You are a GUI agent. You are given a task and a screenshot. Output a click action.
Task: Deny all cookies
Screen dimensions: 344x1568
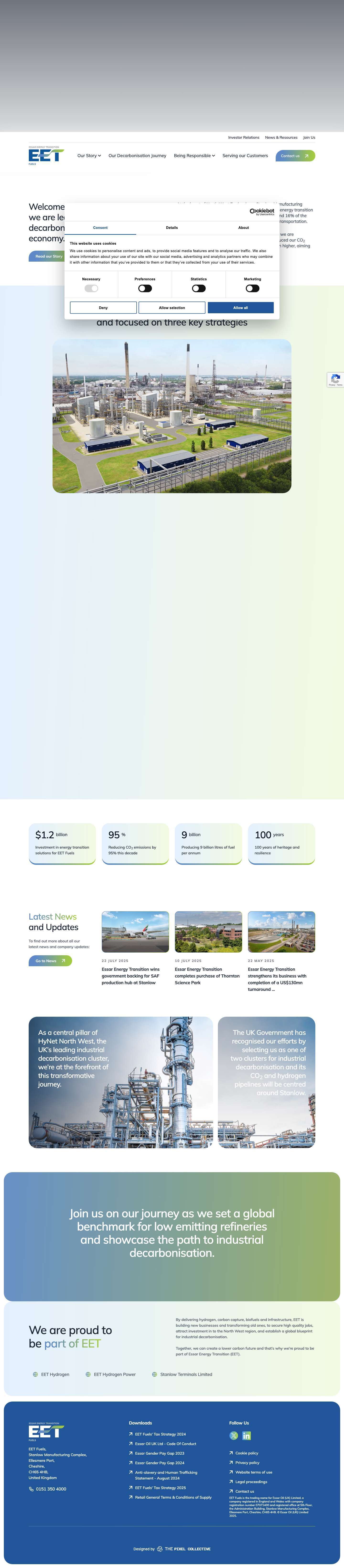(x=103, y=307)
